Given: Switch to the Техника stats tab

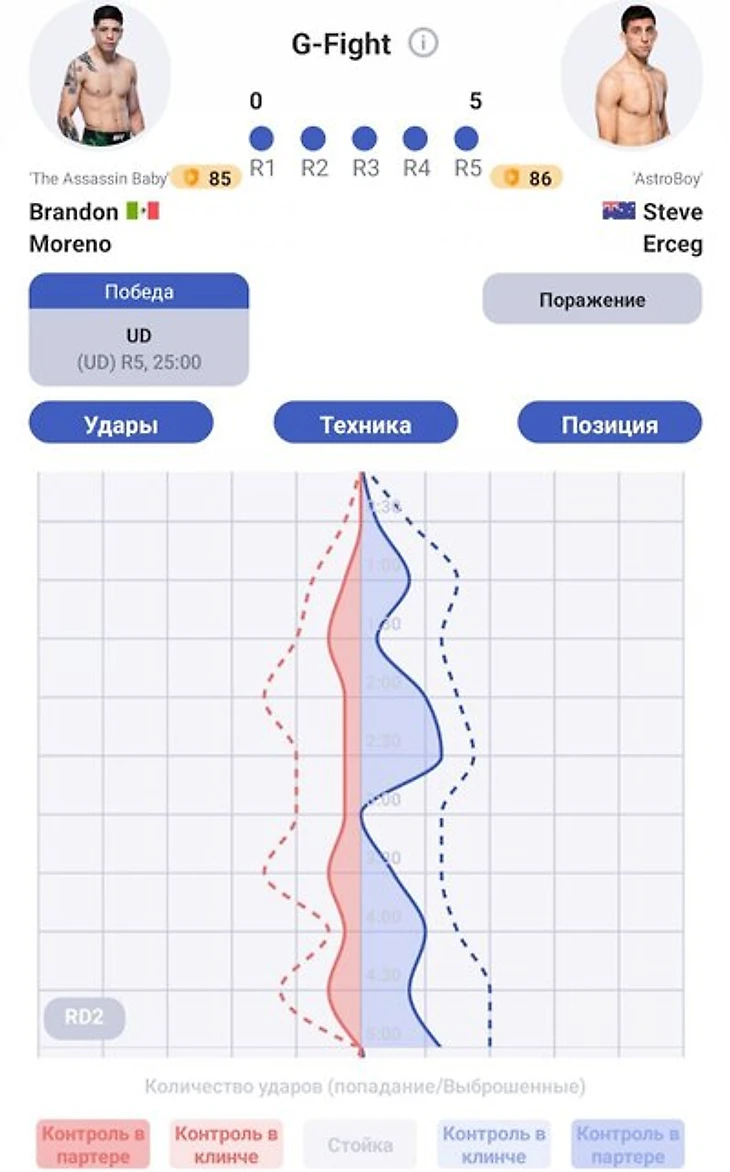Looking at the screenshot, I should tap(365, 423).
